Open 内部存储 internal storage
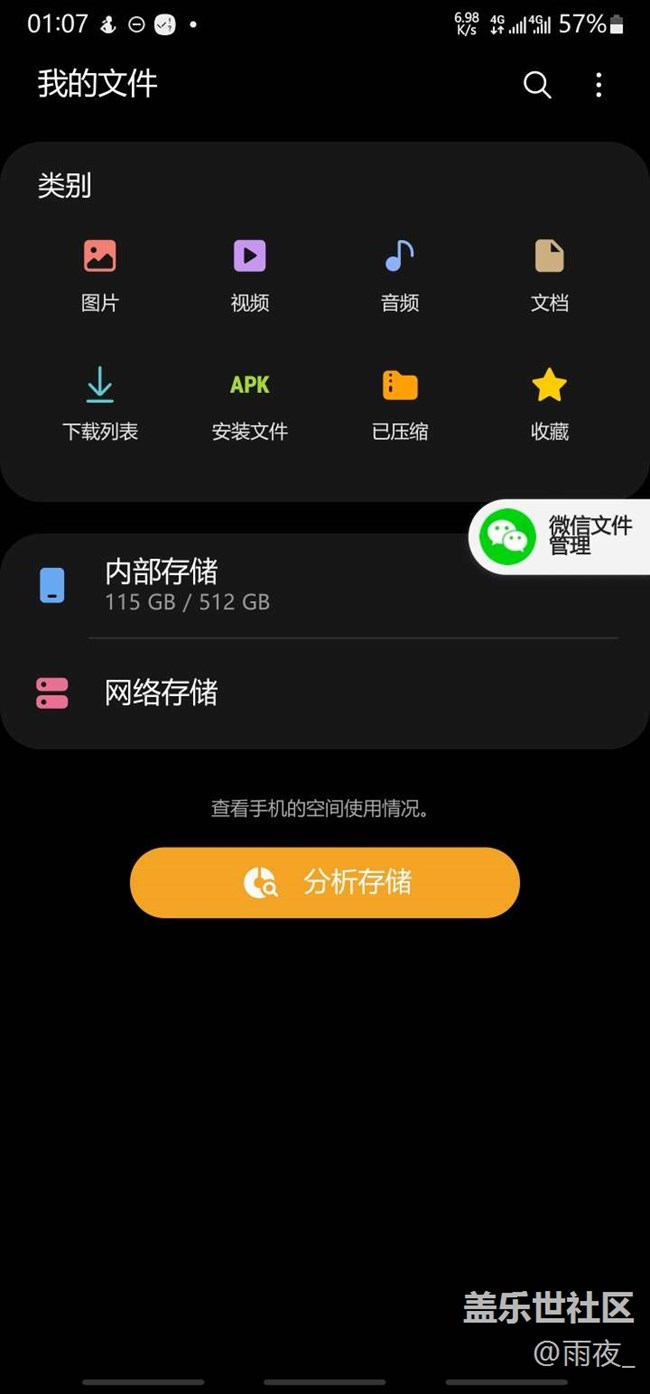 [325, 586]
